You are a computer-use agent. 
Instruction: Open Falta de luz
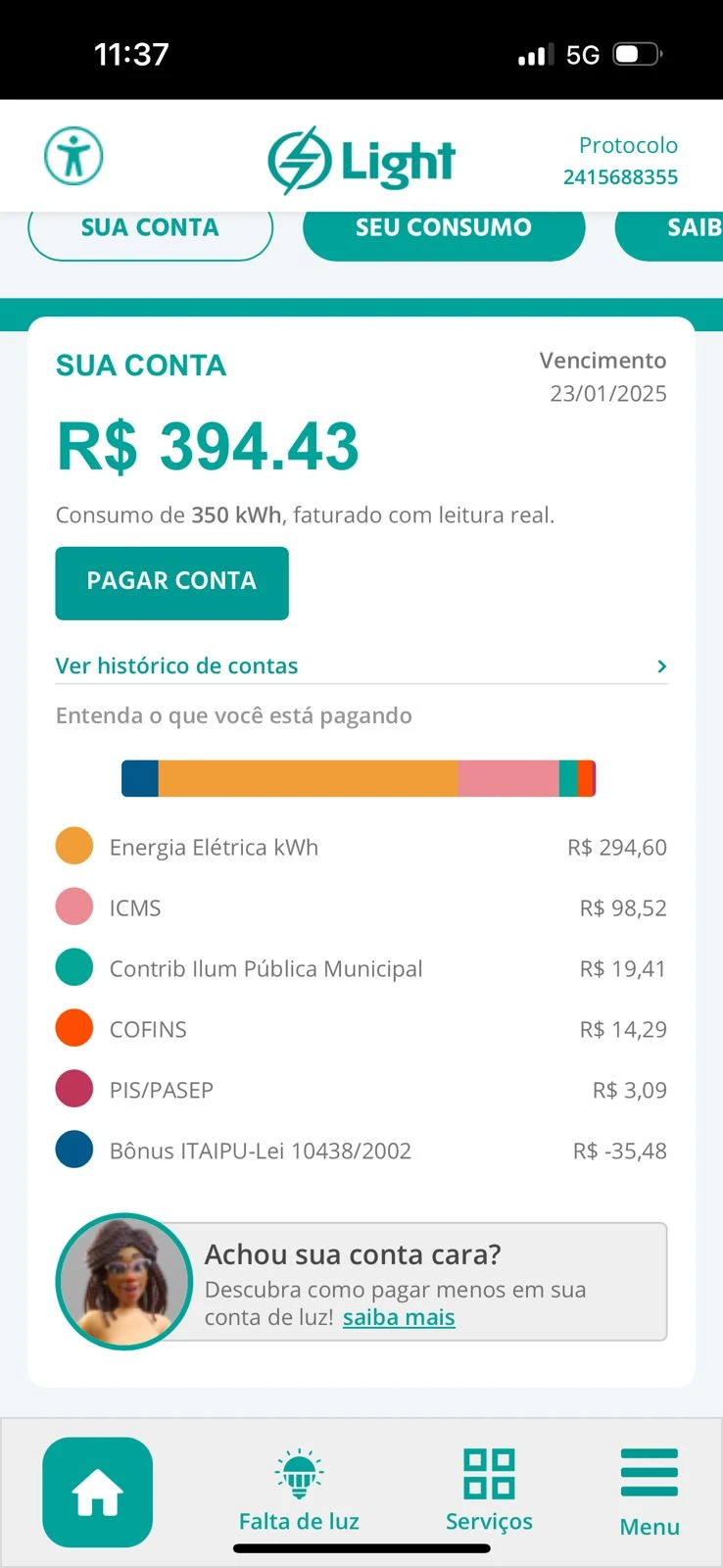299,1492
